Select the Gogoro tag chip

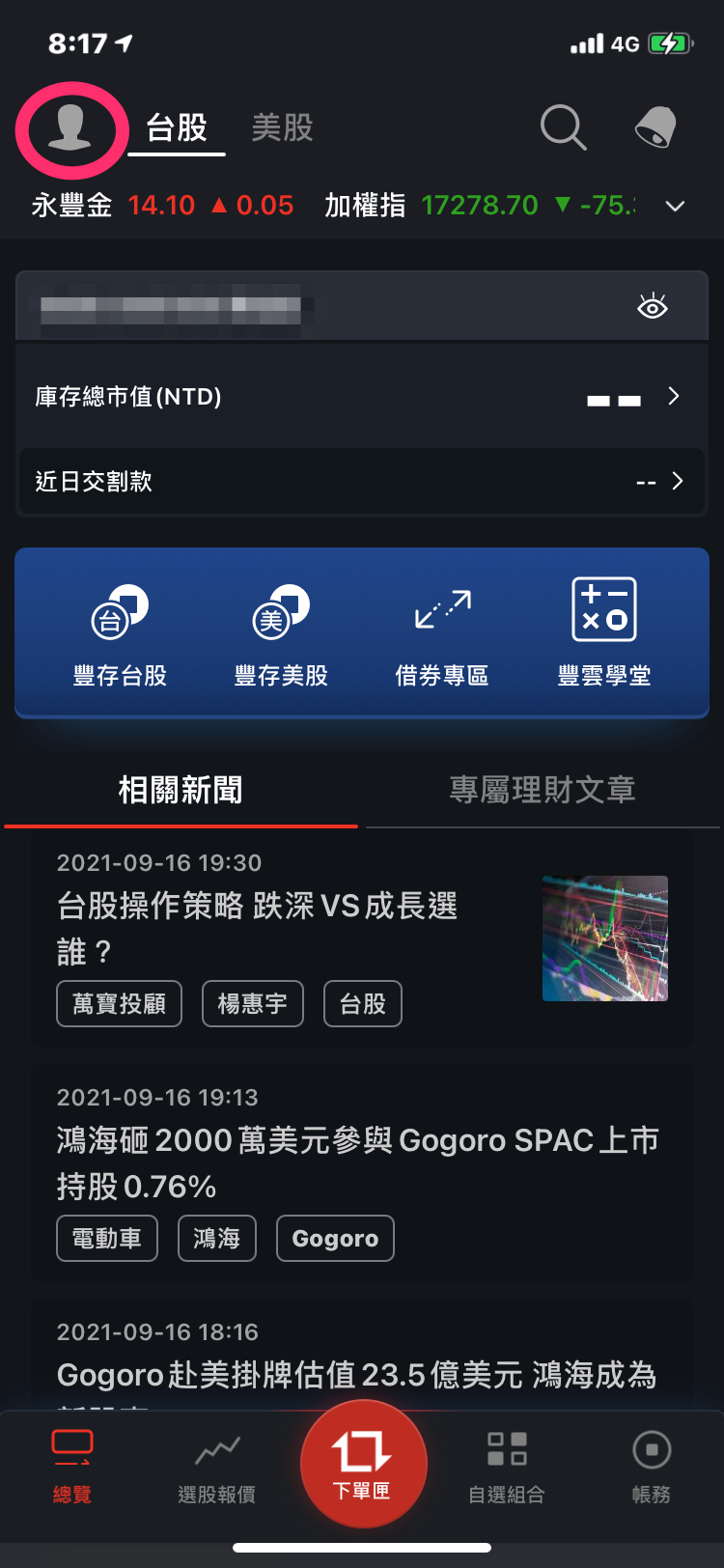pyautogui.click(x=335, y=1239)
